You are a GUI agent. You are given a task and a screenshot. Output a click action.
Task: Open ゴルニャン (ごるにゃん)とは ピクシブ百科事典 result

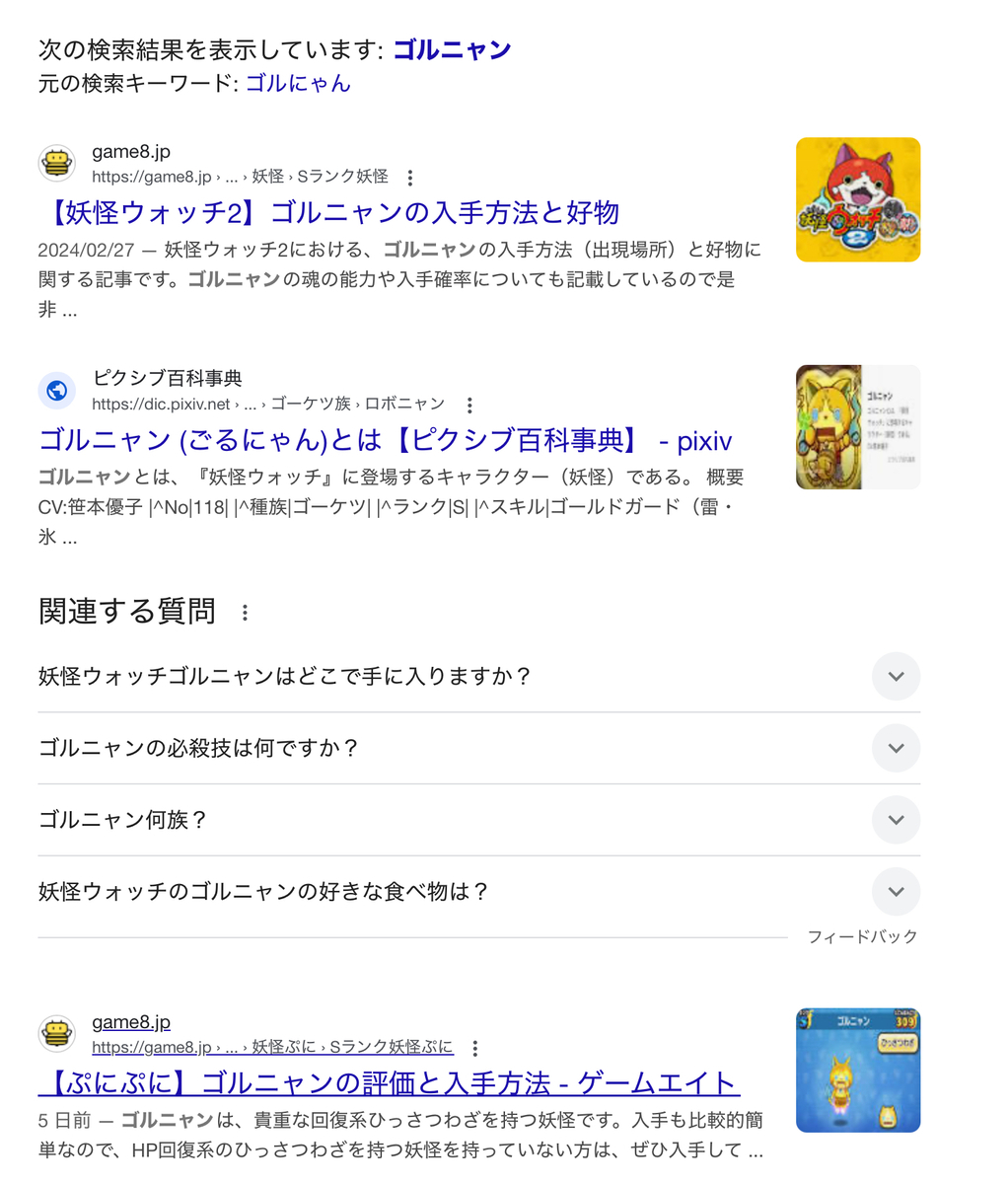click(x=386, y=440)
